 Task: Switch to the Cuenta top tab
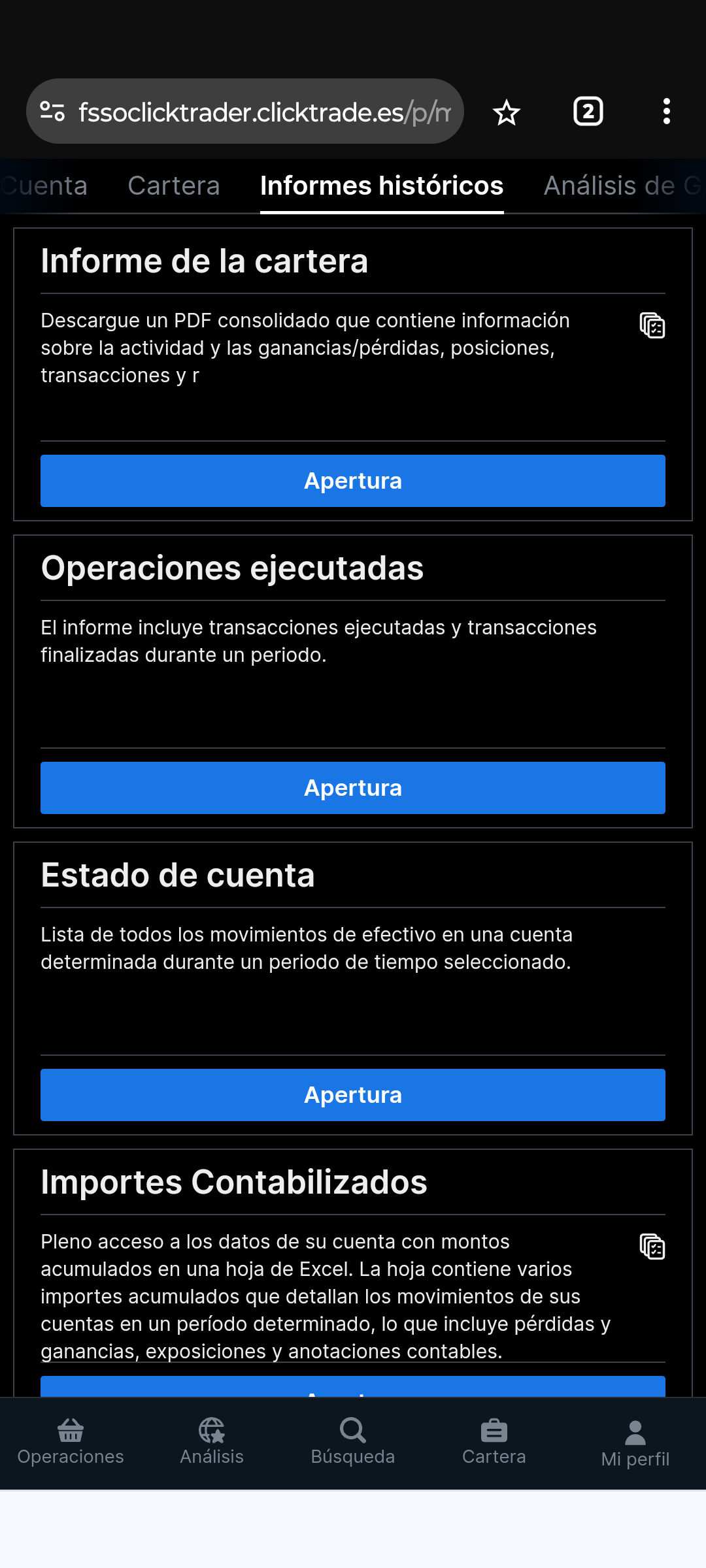pyautogui.click(x=44, y=186)
